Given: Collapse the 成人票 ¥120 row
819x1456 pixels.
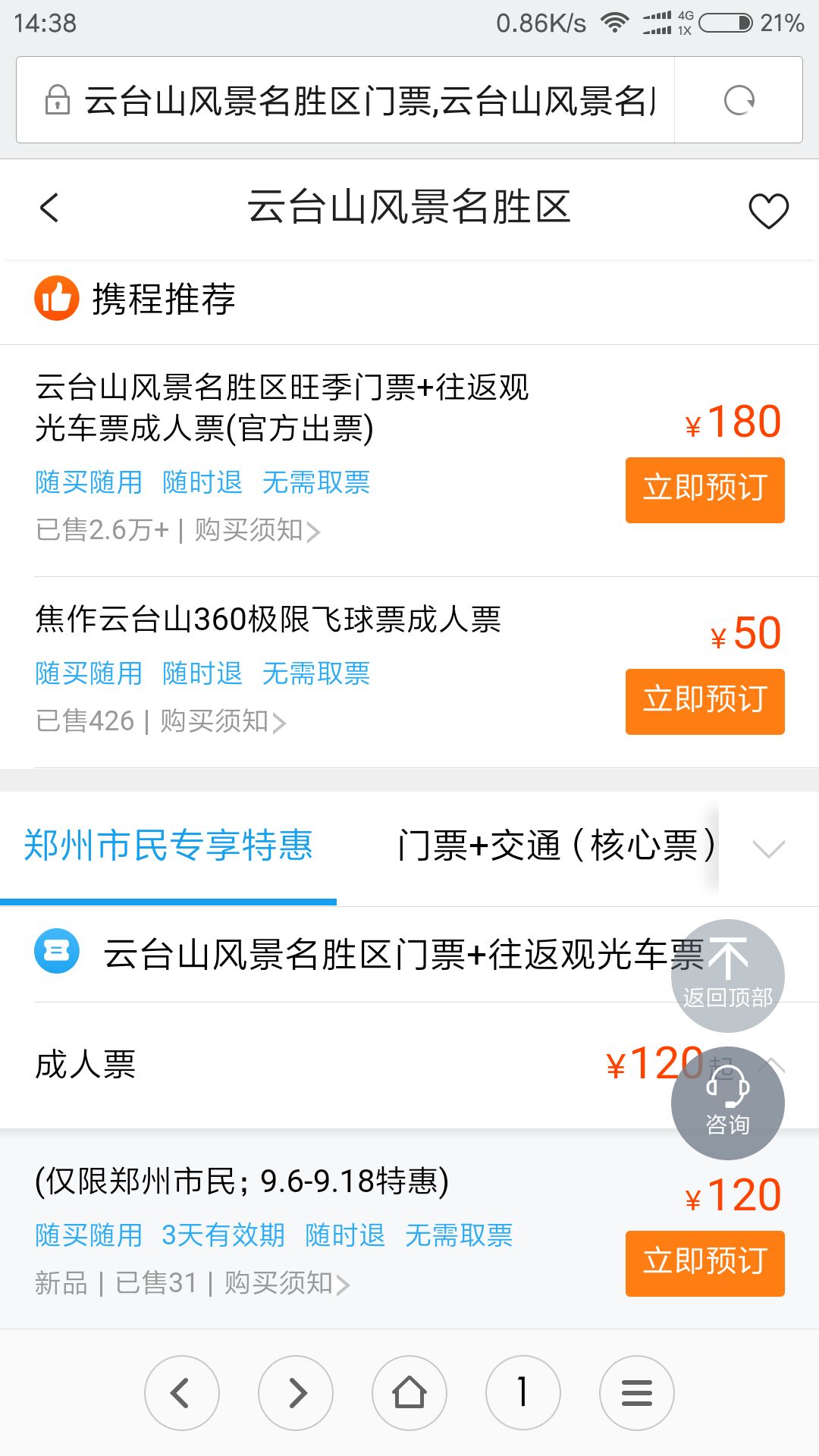Looking at the screenshot, I should [x=409, y=1065].
